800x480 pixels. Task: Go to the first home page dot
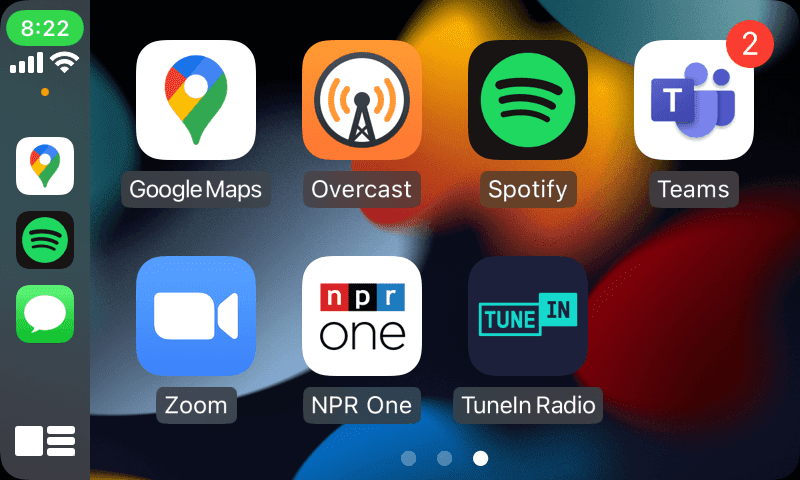pos(408,458)
